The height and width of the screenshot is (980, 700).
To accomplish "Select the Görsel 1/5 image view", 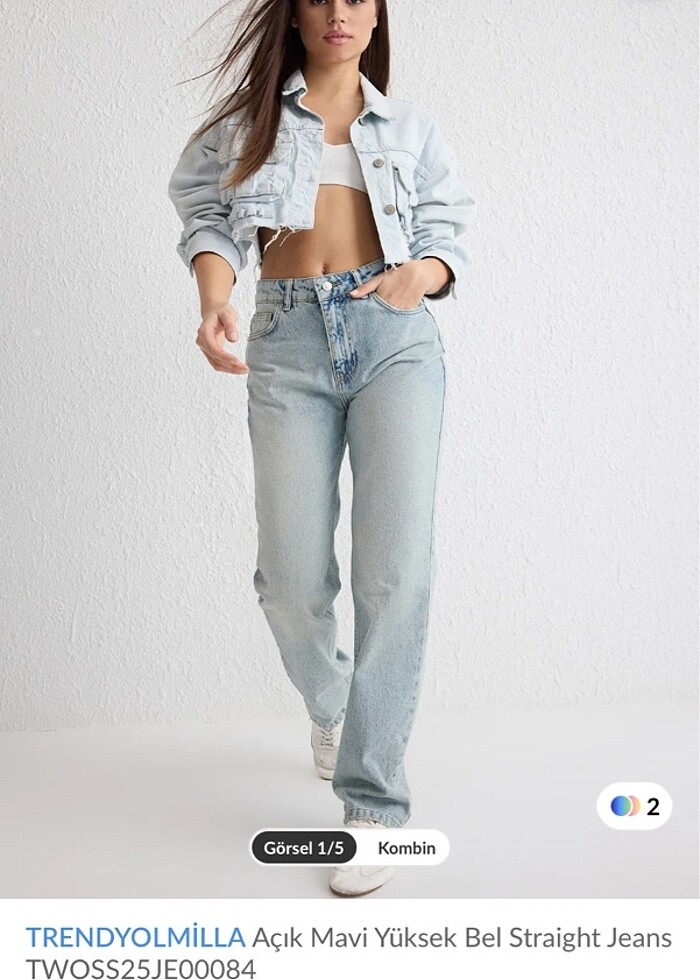I will pyautogui.click(x=304, y=848).
